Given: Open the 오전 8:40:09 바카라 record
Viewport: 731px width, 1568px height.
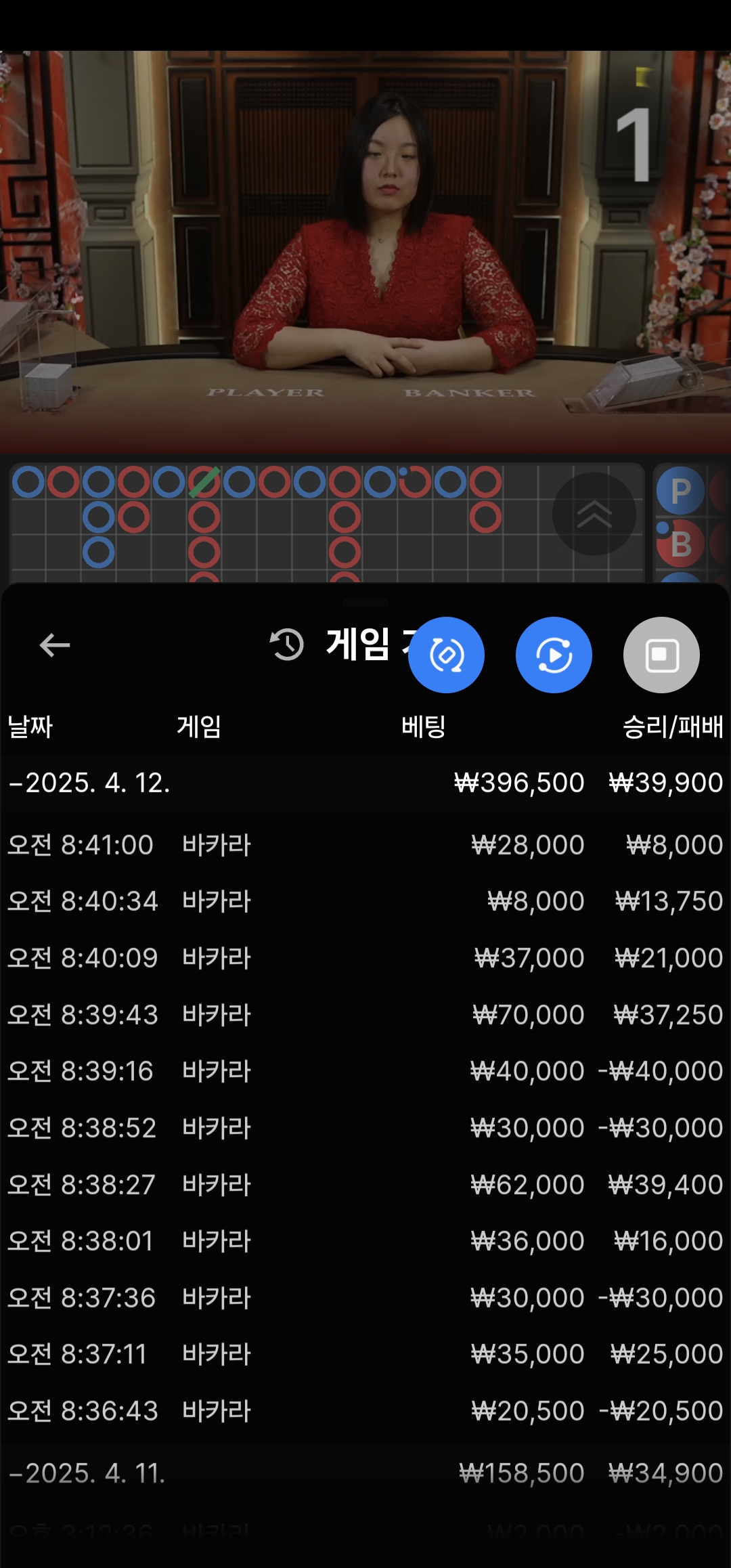Looking at the screenshot, I should tap(365, 958).
